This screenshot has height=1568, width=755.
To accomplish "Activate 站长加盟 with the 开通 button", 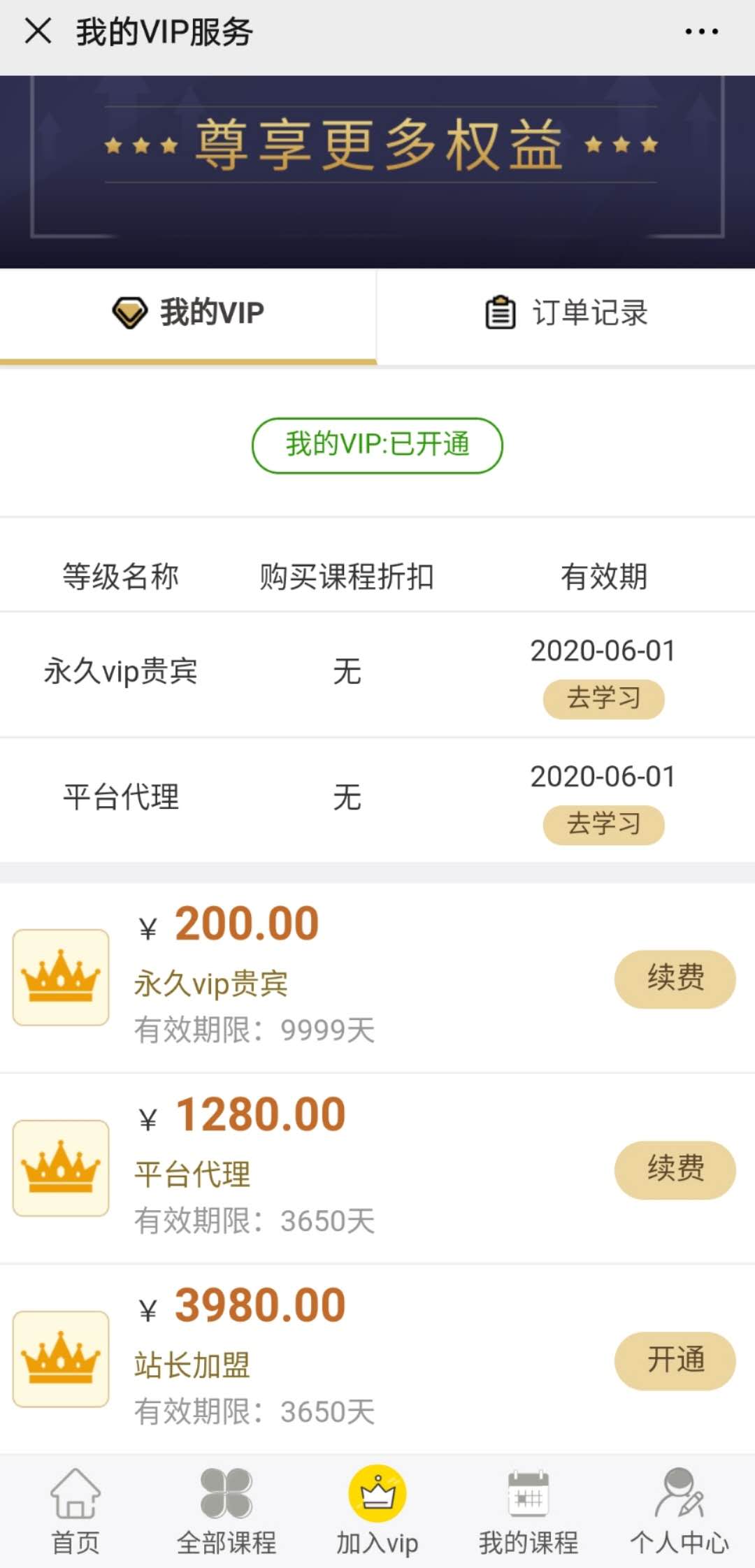I will [675, 1360].
